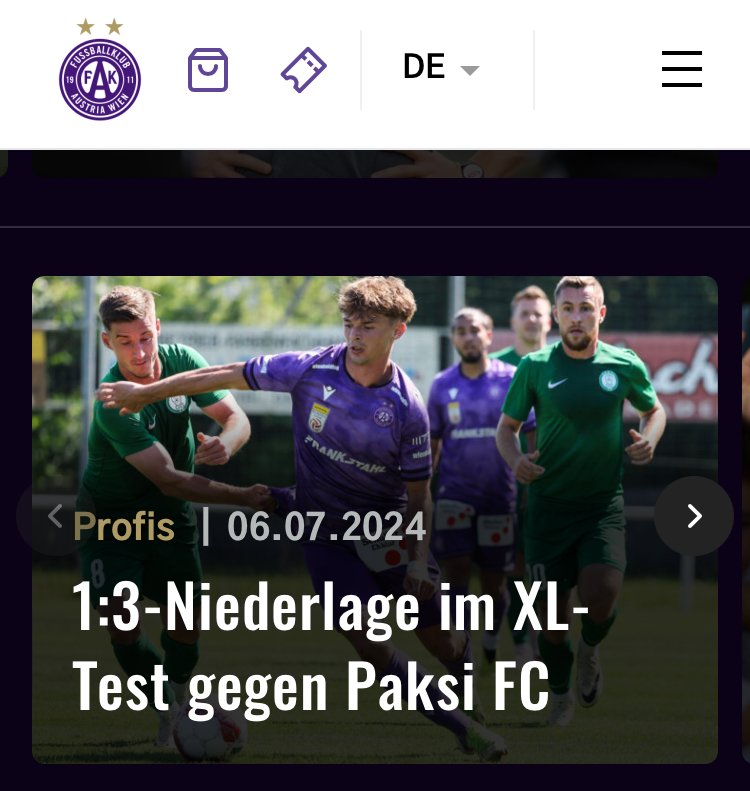Show the next news slide

(x=694, y=516)
